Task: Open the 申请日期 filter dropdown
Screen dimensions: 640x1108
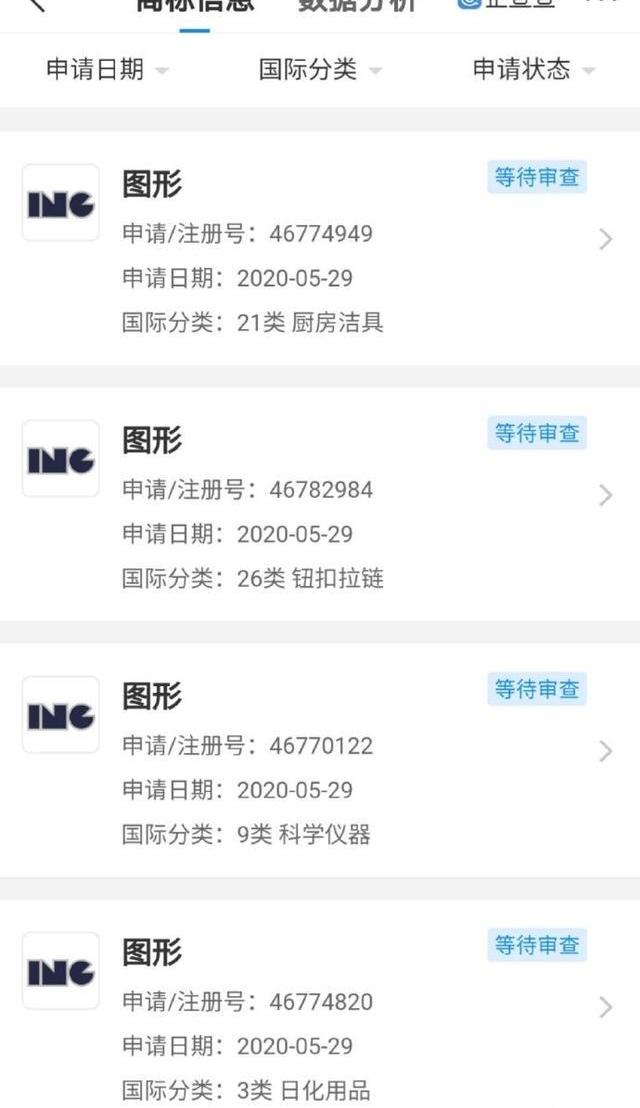Action: (x=107, y=69)
